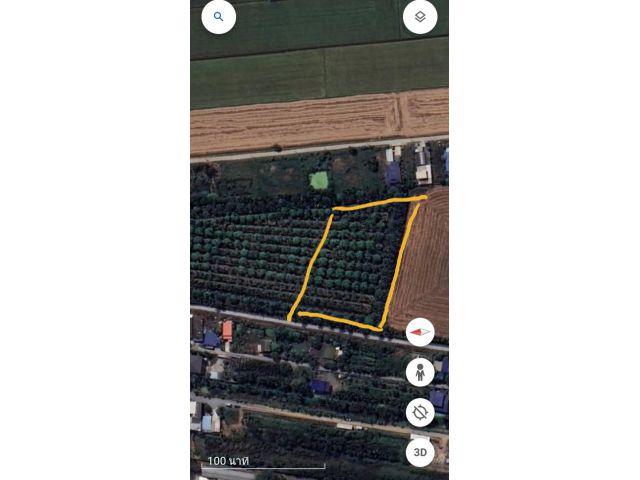Tap the compass to reset orientation
This screenshot has height=480, width=640.
pyautogui.click(x=420, y=332)
